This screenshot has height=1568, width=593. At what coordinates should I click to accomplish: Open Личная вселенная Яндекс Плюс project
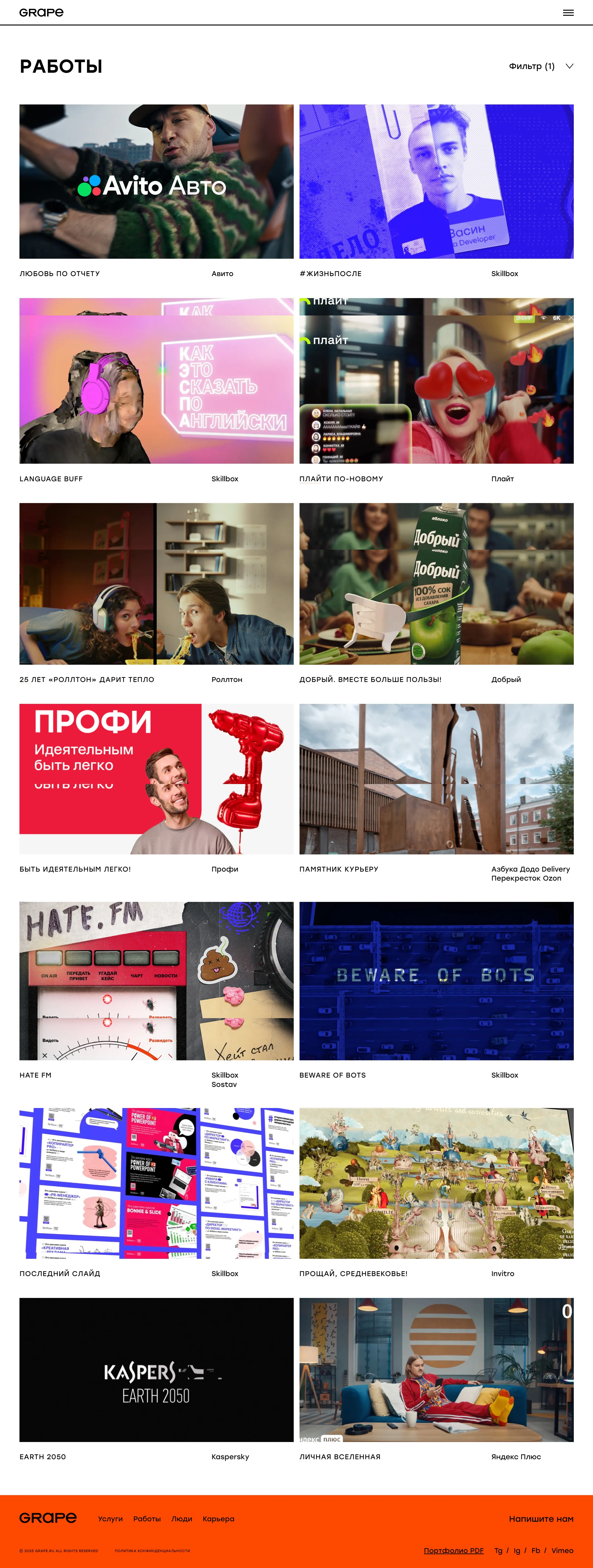[x=436, y=1370]
